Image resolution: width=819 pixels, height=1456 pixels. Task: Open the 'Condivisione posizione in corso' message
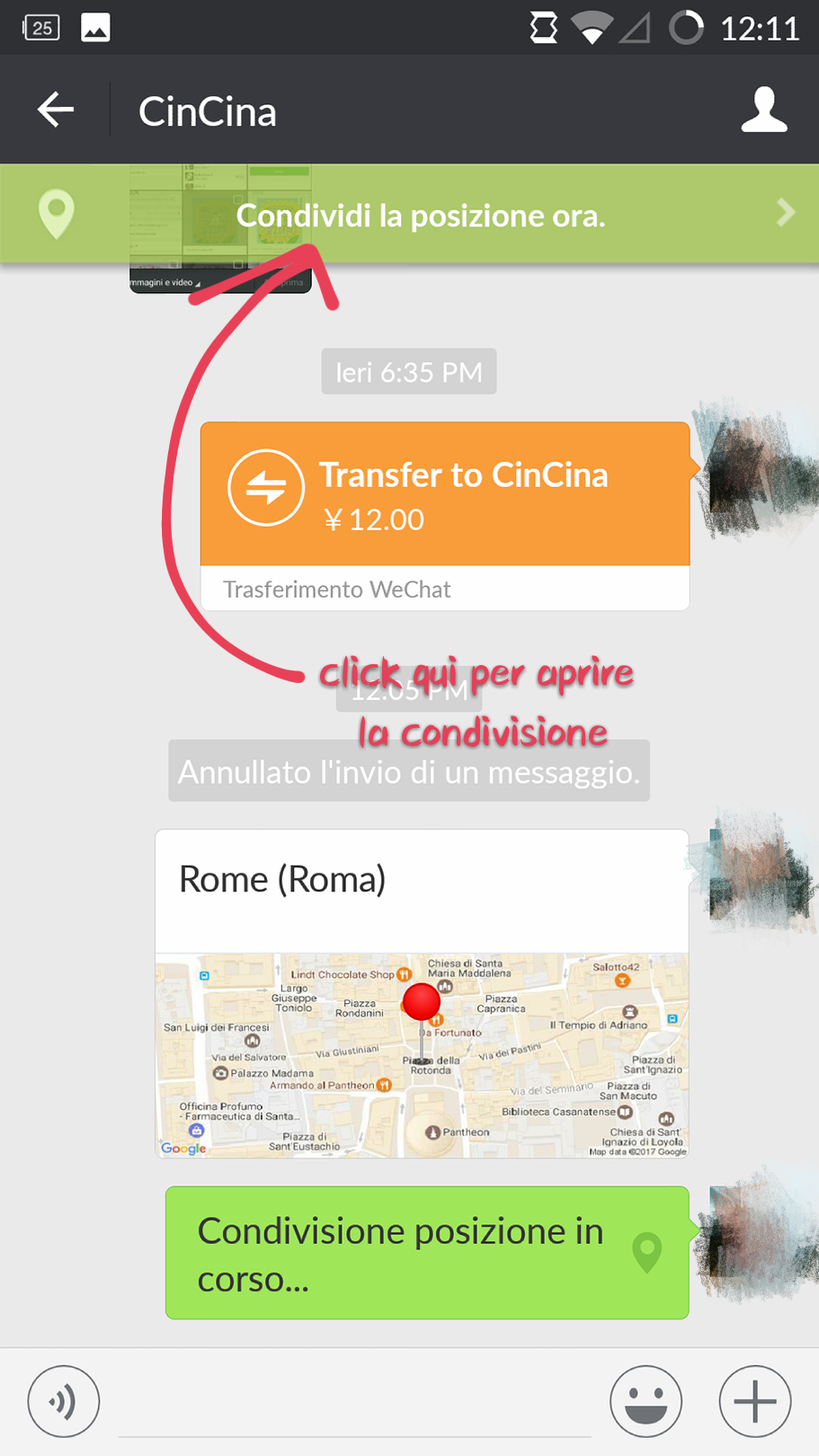coord(427,1253)
